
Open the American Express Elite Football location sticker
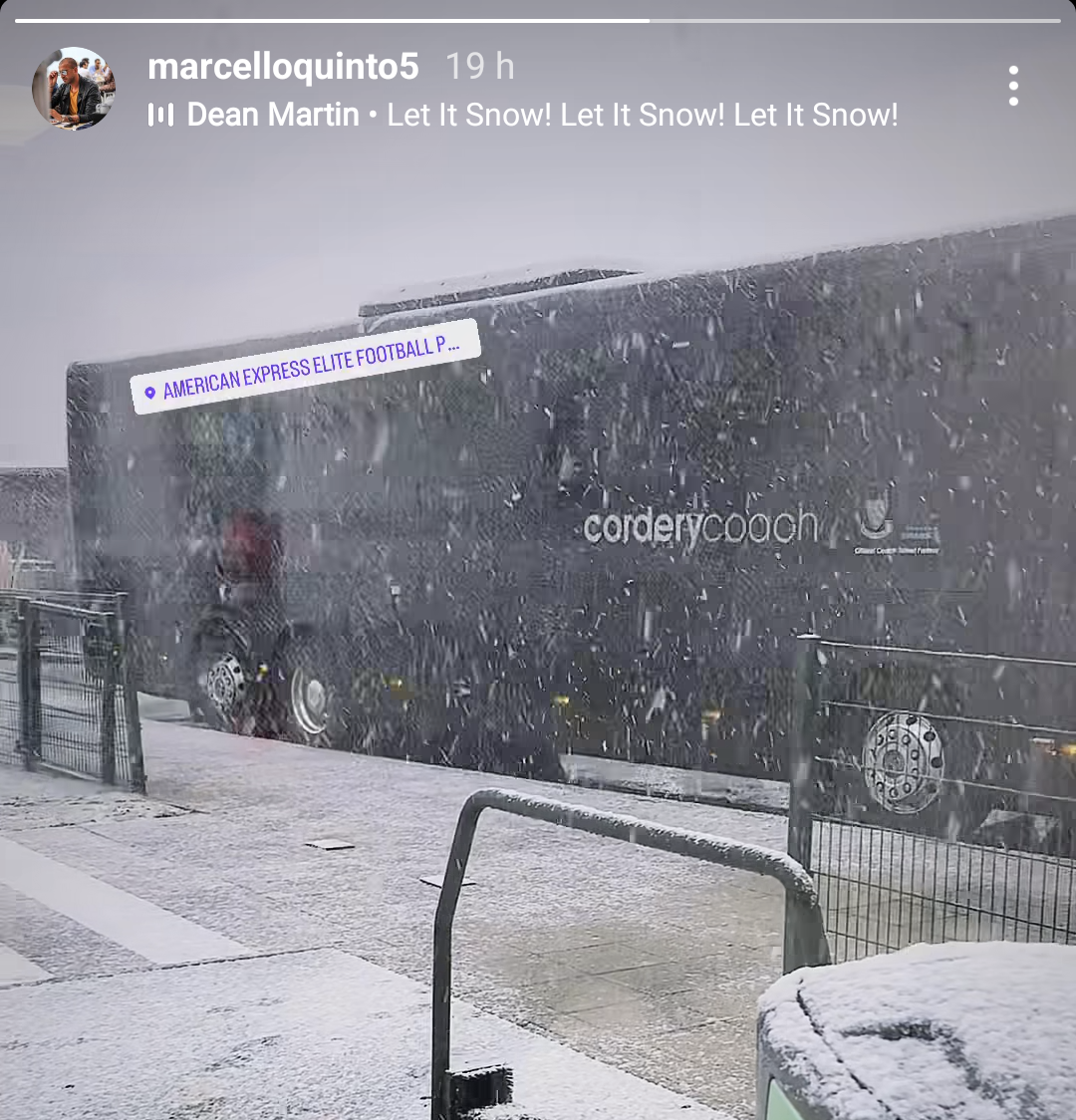pyautogui.click(x=306, y=368)
